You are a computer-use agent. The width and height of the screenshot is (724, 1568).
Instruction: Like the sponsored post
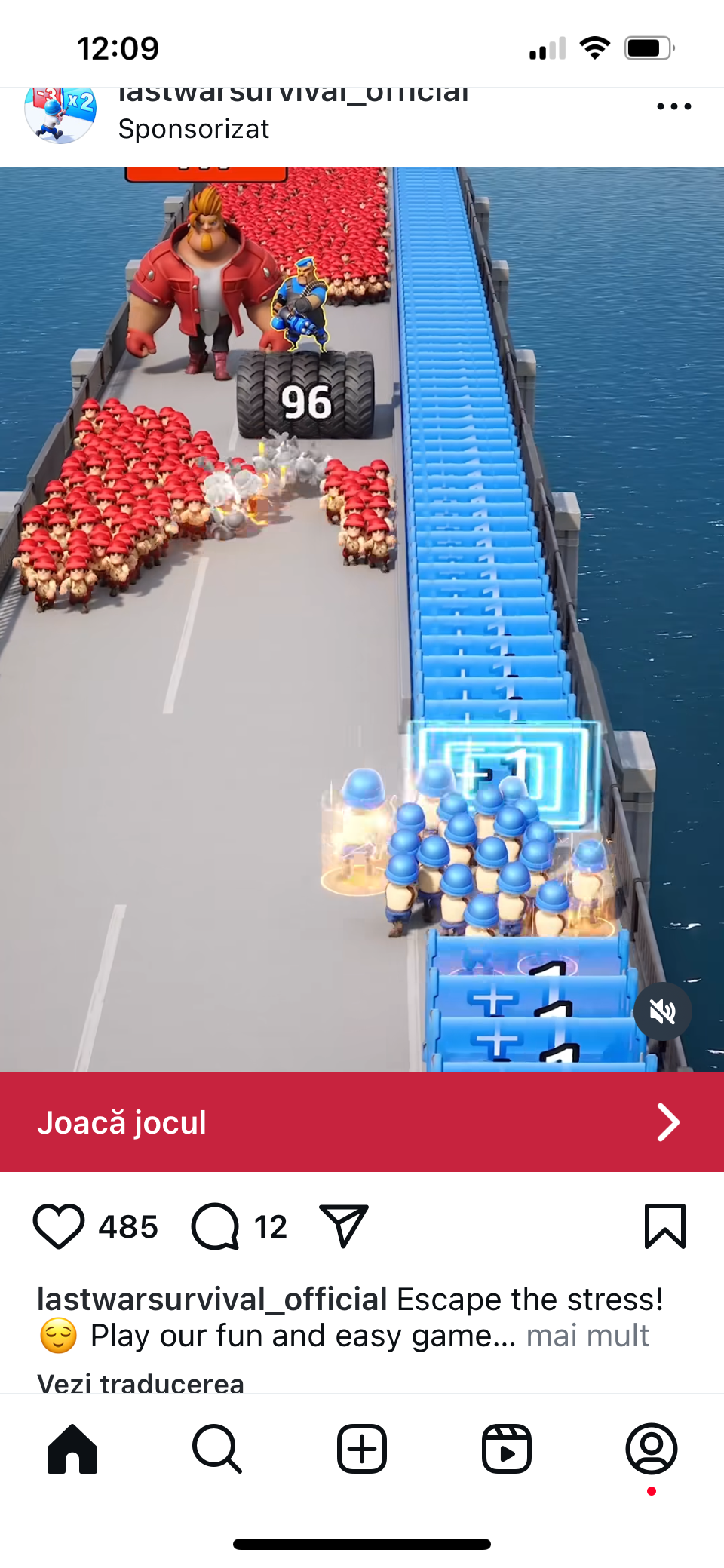pos(59,1226)
